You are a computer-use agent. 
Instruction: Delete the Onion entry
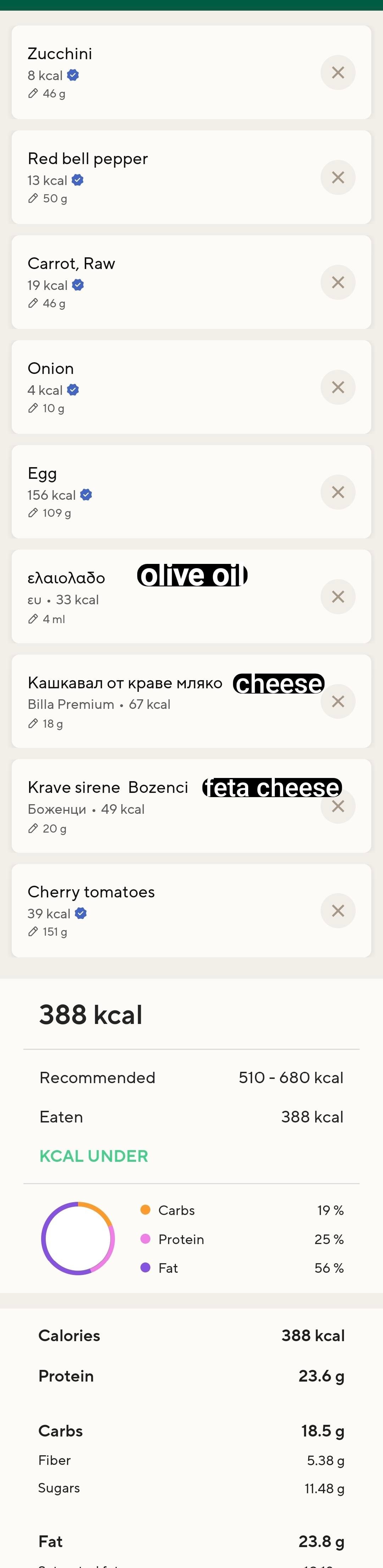click(x=337, y=387)
